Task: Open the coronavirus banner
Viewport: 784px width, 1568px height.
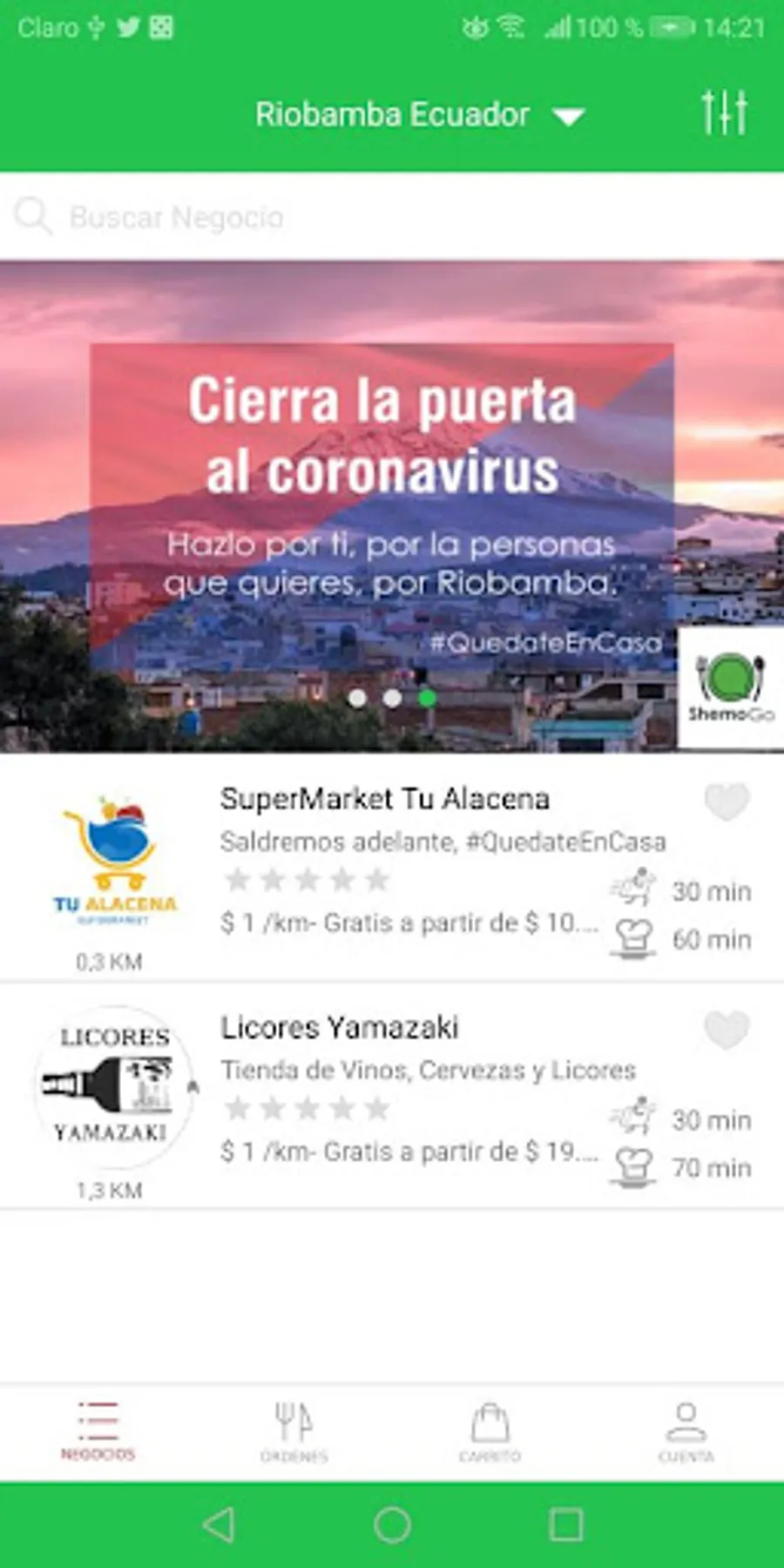Action: 392,506
